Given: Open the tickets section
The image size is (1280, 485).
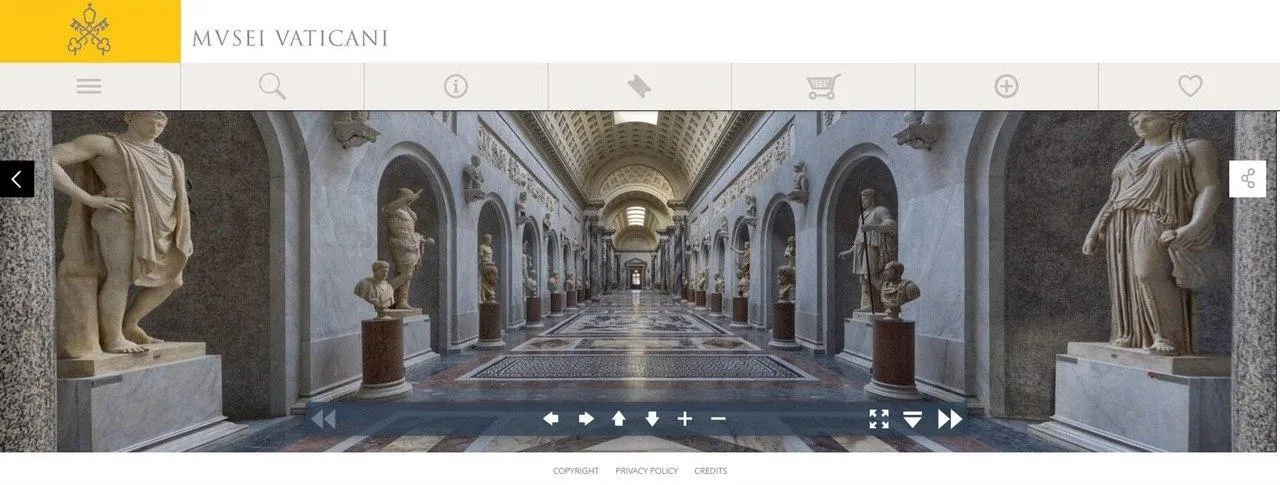Looking at the screenshot, I should (639, 87).
